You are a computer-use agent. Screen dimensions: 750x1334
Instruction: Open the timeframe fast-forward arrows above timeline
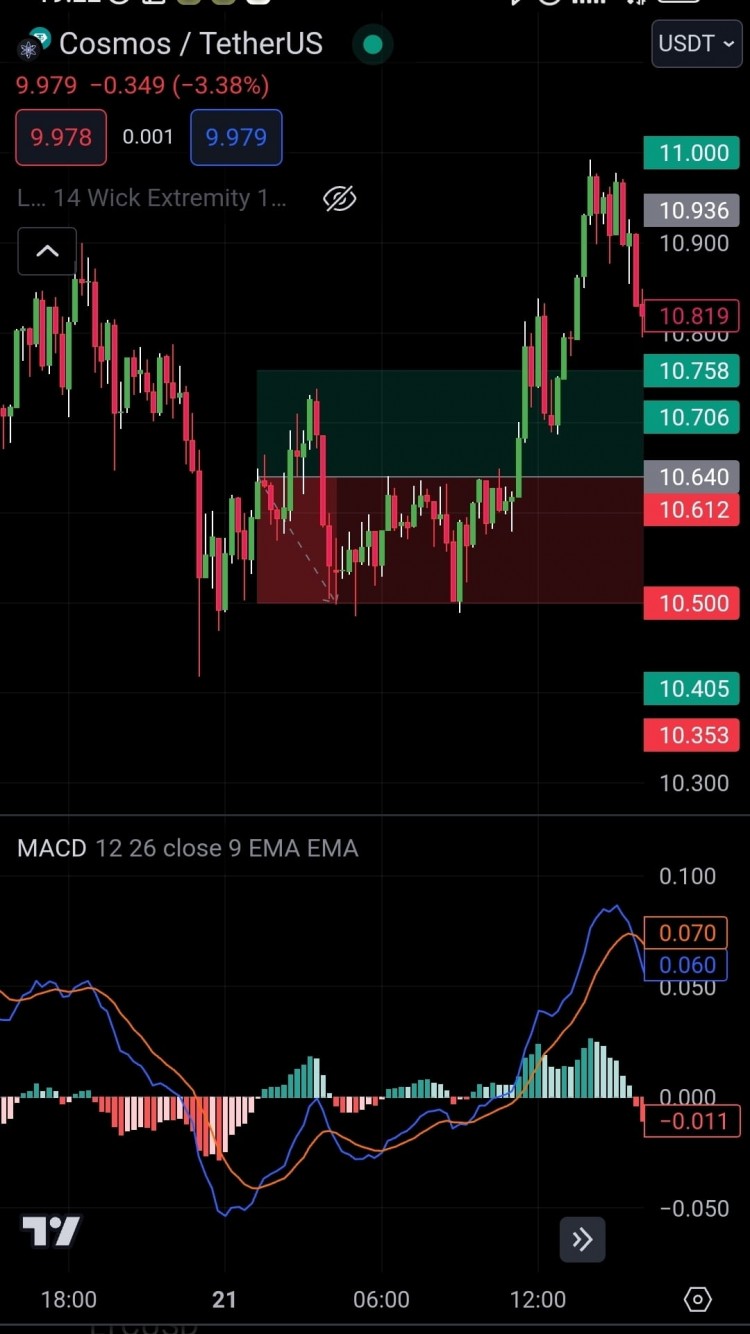582,1239
